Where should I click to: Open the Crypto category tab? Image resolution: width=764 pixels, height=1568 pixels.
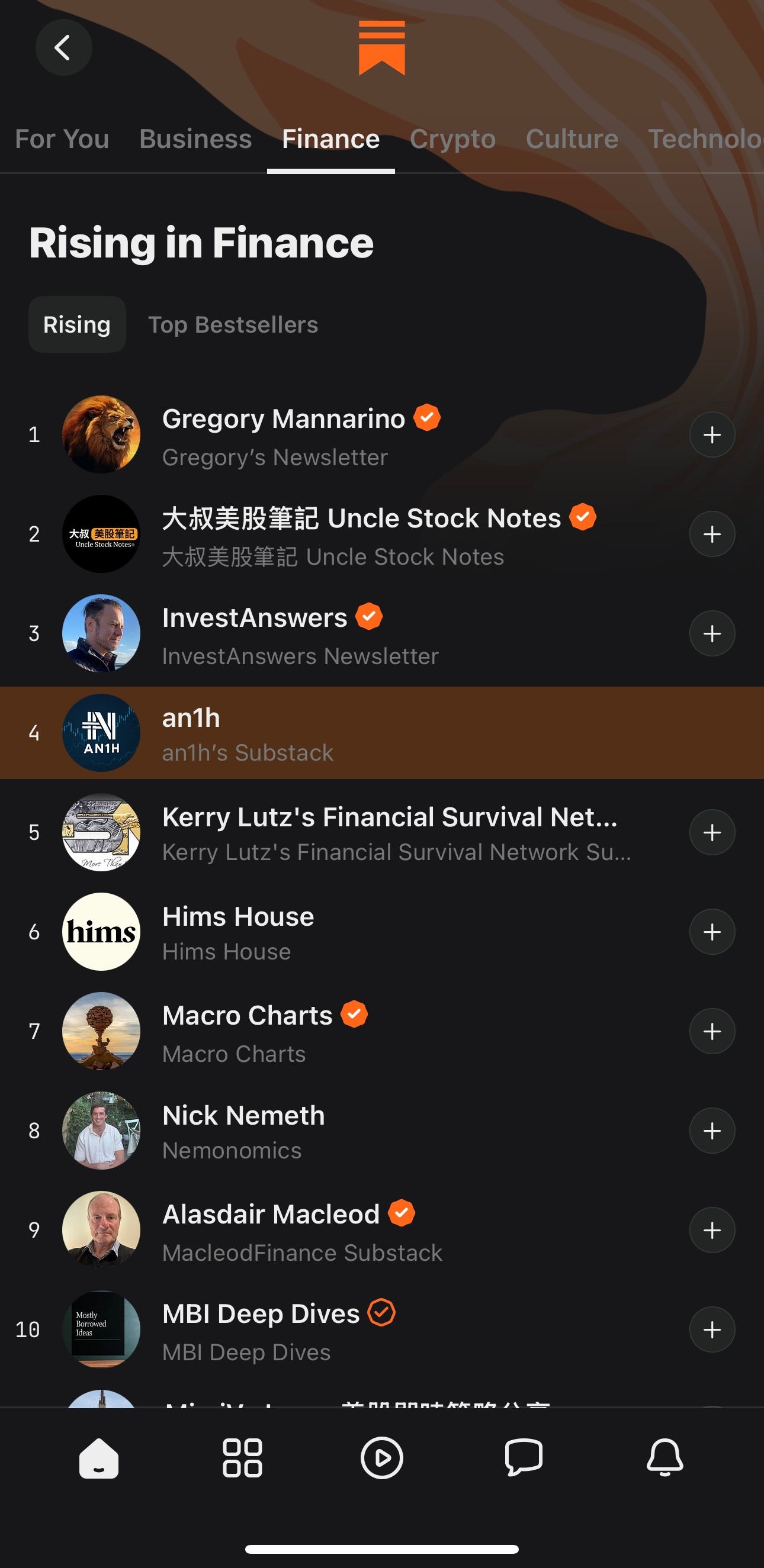(x=452, y=139)
